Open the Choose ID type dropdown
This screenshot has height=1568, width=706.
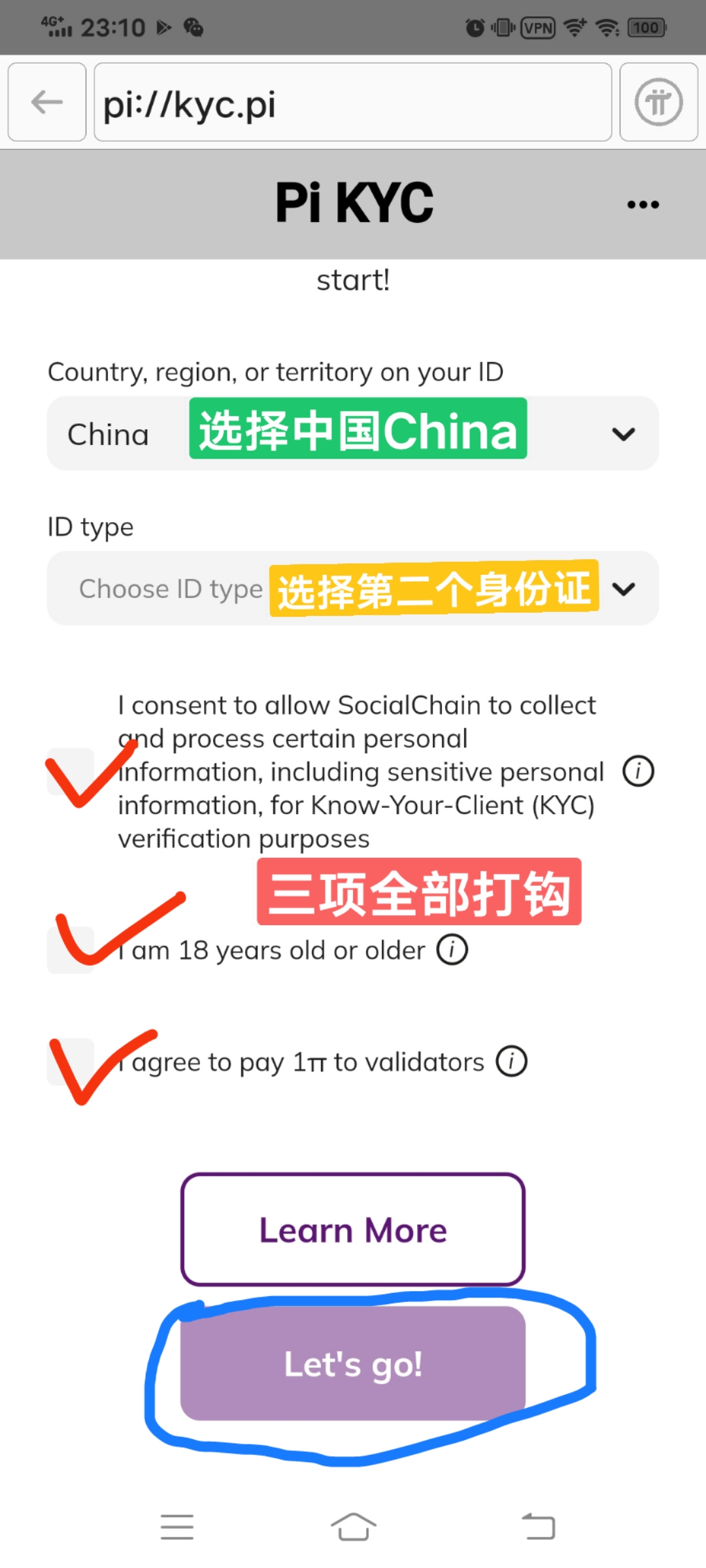coord(353,589)
